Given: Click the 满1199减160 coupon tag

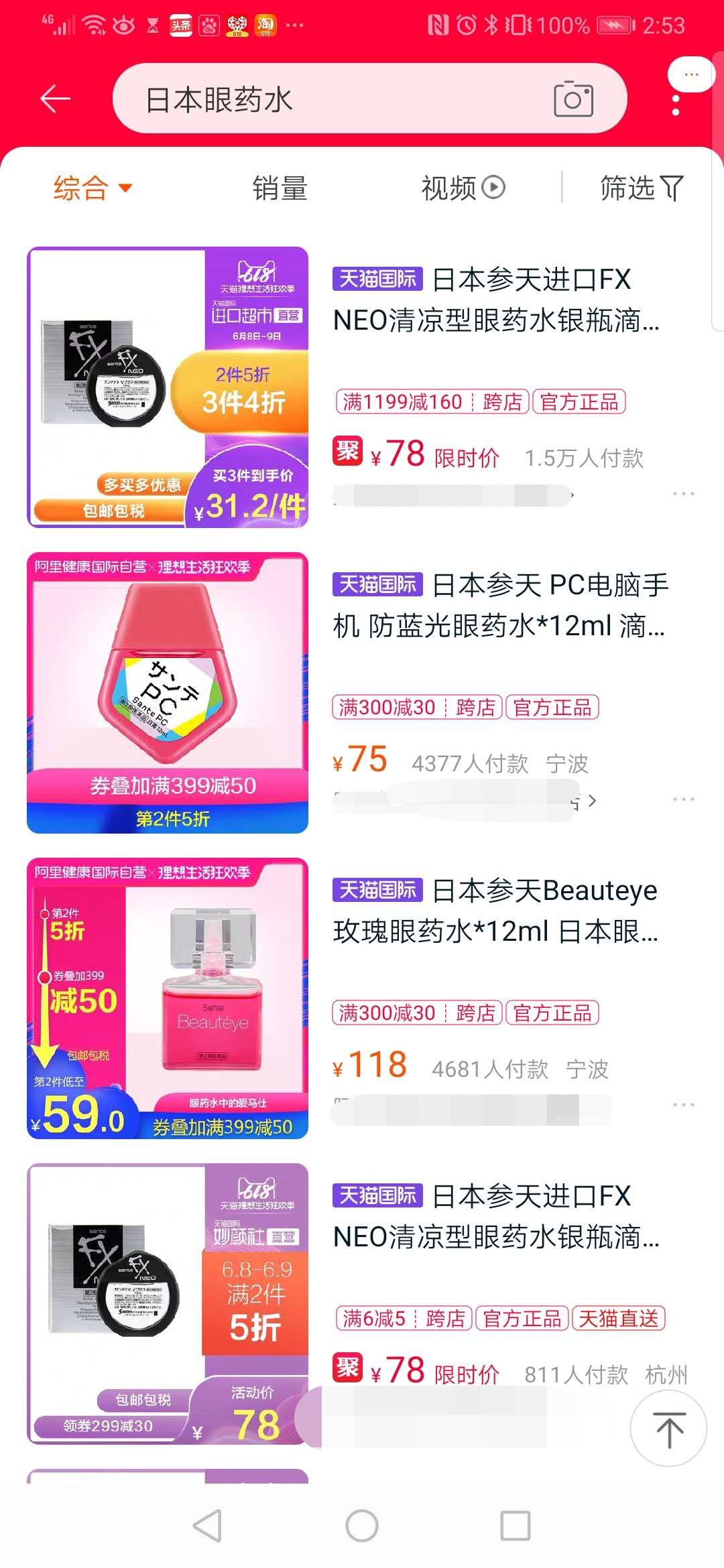Looking at the screenshot, I should (x=401, y=401).
